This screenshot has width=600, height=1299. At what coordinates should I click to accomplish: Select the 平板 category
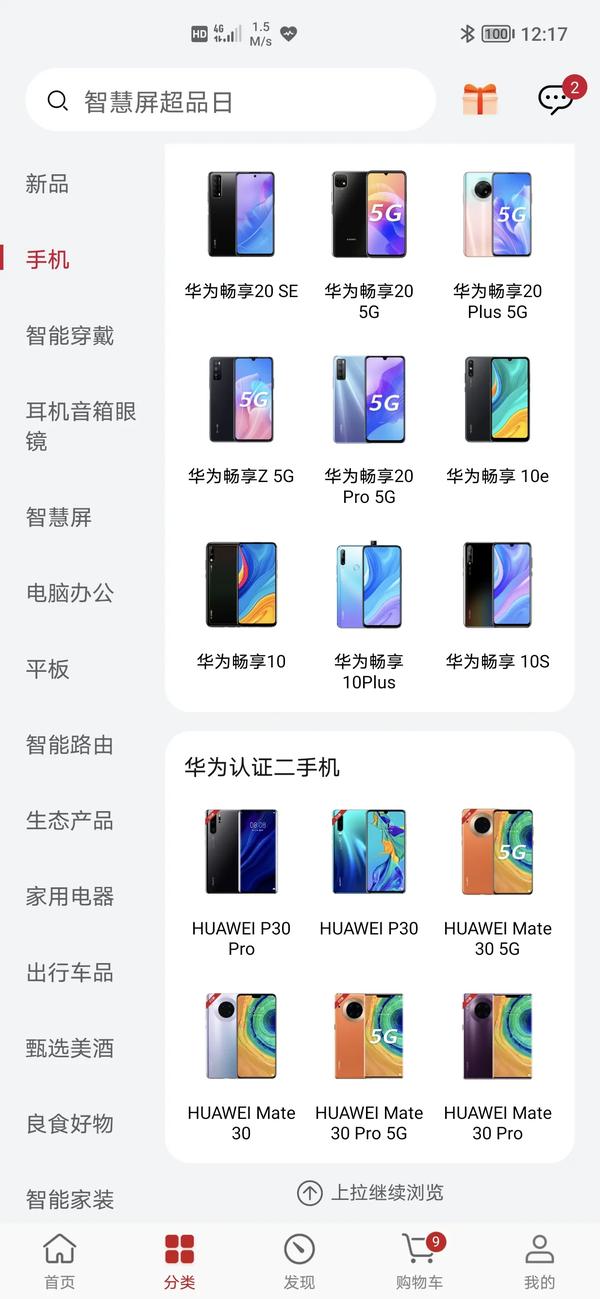tap(47, 669)
